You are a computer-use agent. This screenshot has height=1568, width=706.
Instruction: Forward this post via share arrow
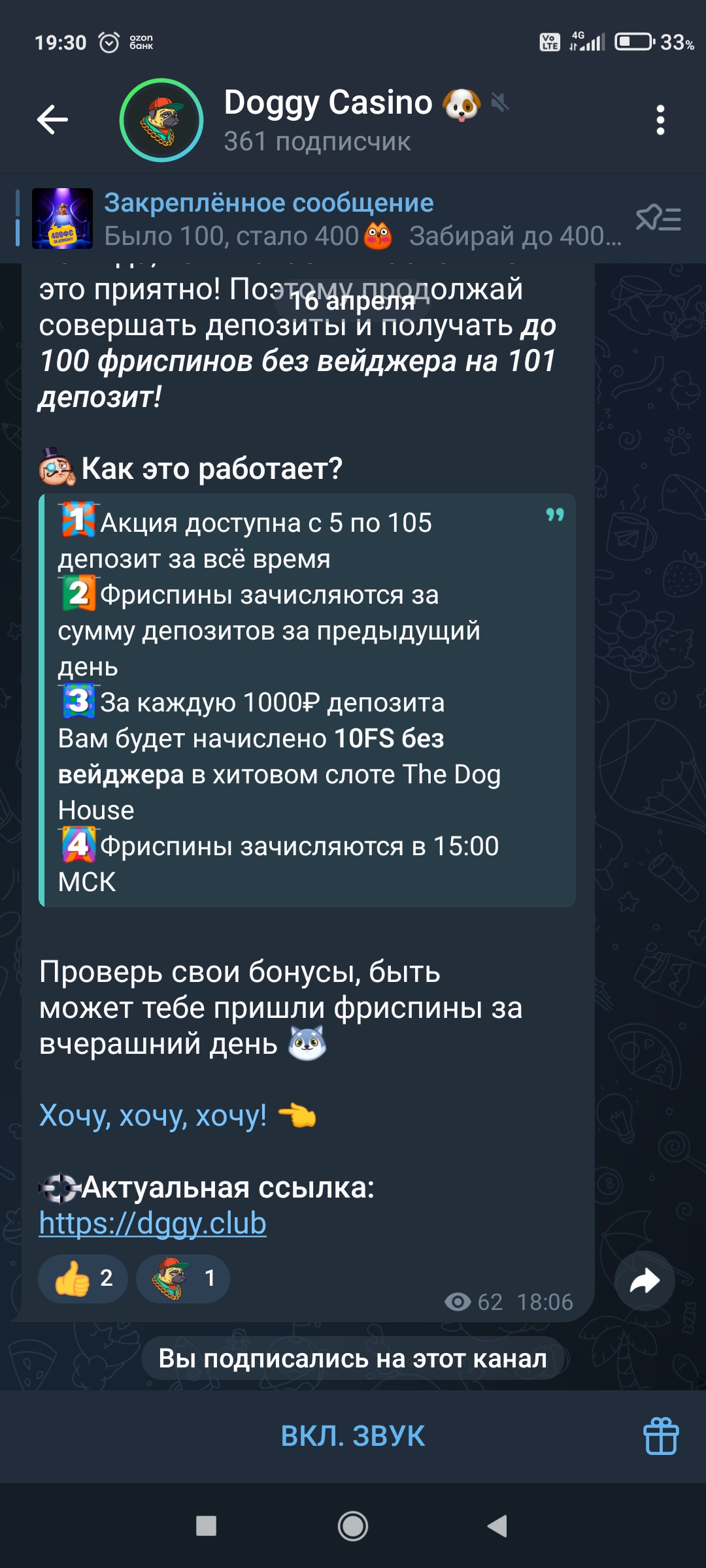pos(645,1281)
